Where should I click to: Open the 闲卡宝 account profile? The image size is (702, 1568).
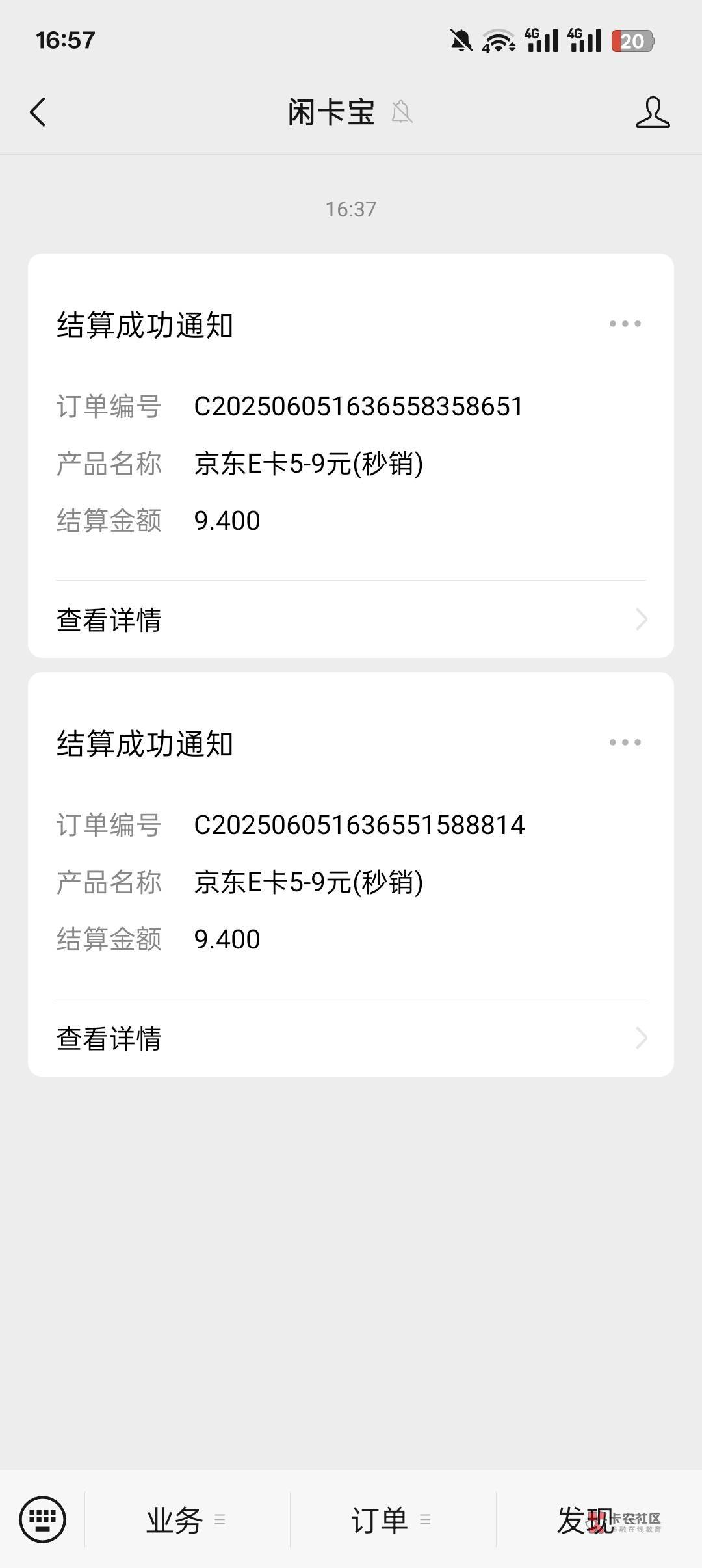652,112
